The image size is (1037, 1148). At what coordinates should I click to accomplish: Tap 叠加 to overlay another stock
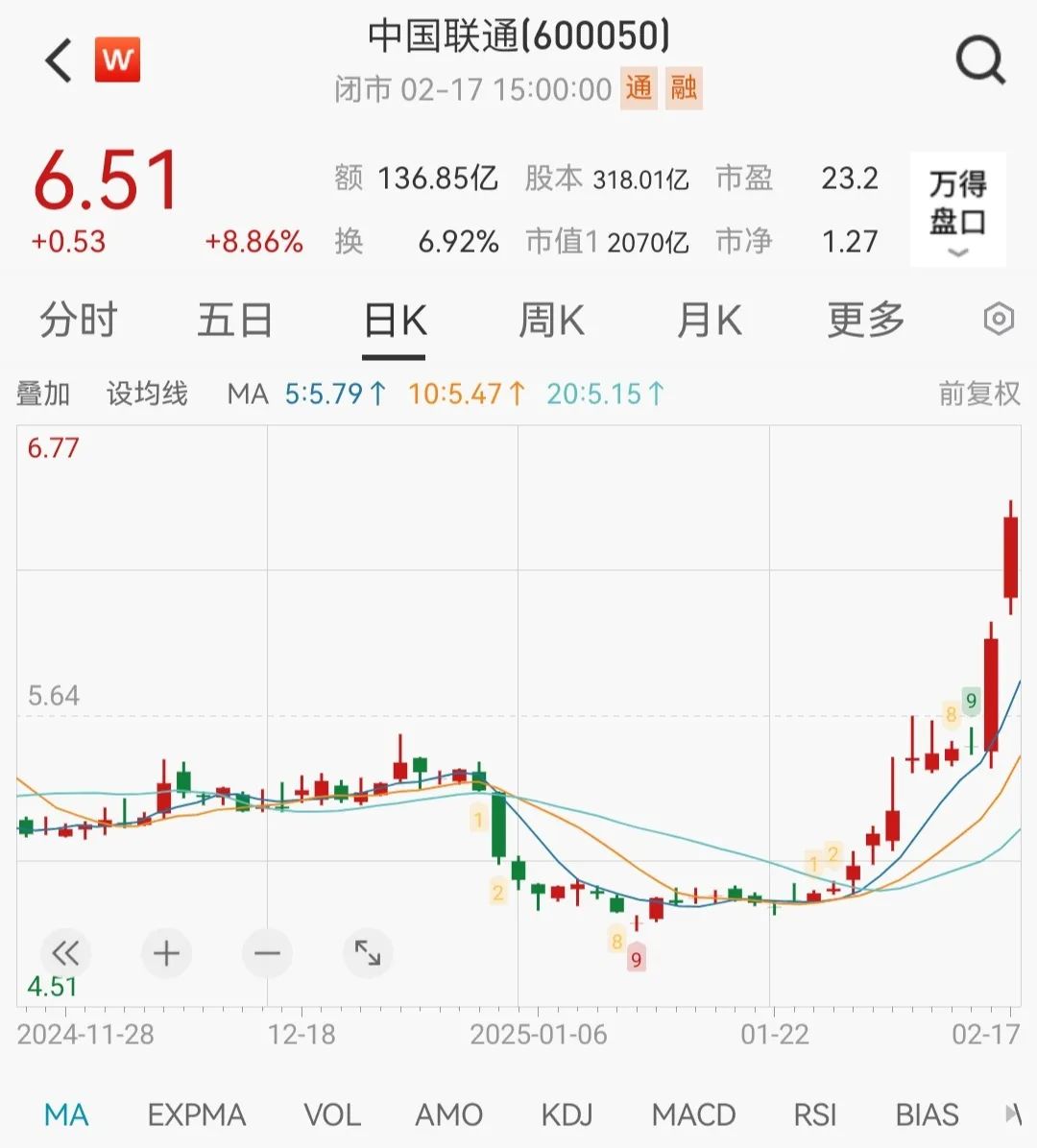pos(43,394)
